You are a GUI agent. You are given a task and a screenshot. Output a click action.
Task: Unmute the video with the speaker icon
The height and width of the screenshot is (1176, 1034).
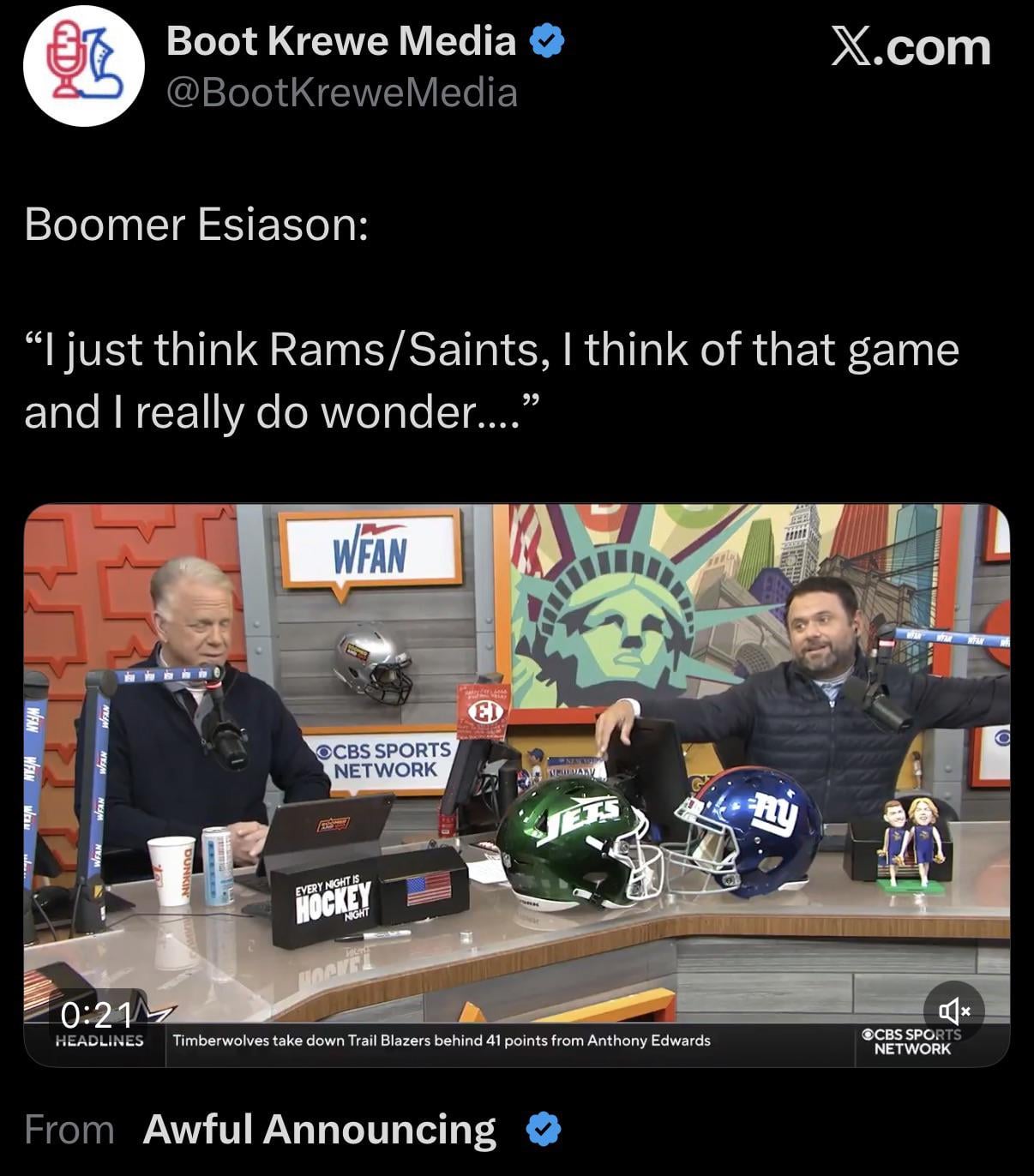953,1011
